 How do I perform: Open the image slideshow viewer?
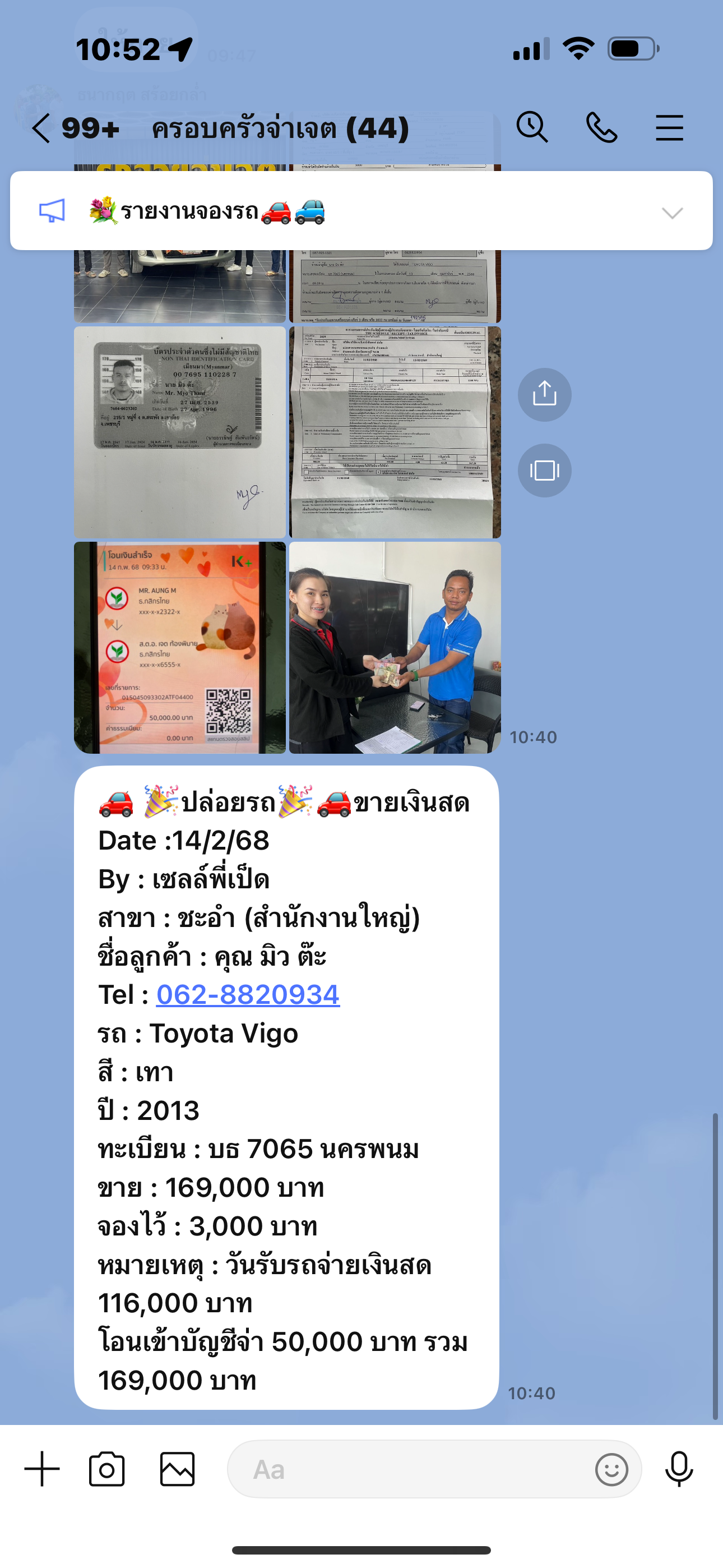click(544, 470)
